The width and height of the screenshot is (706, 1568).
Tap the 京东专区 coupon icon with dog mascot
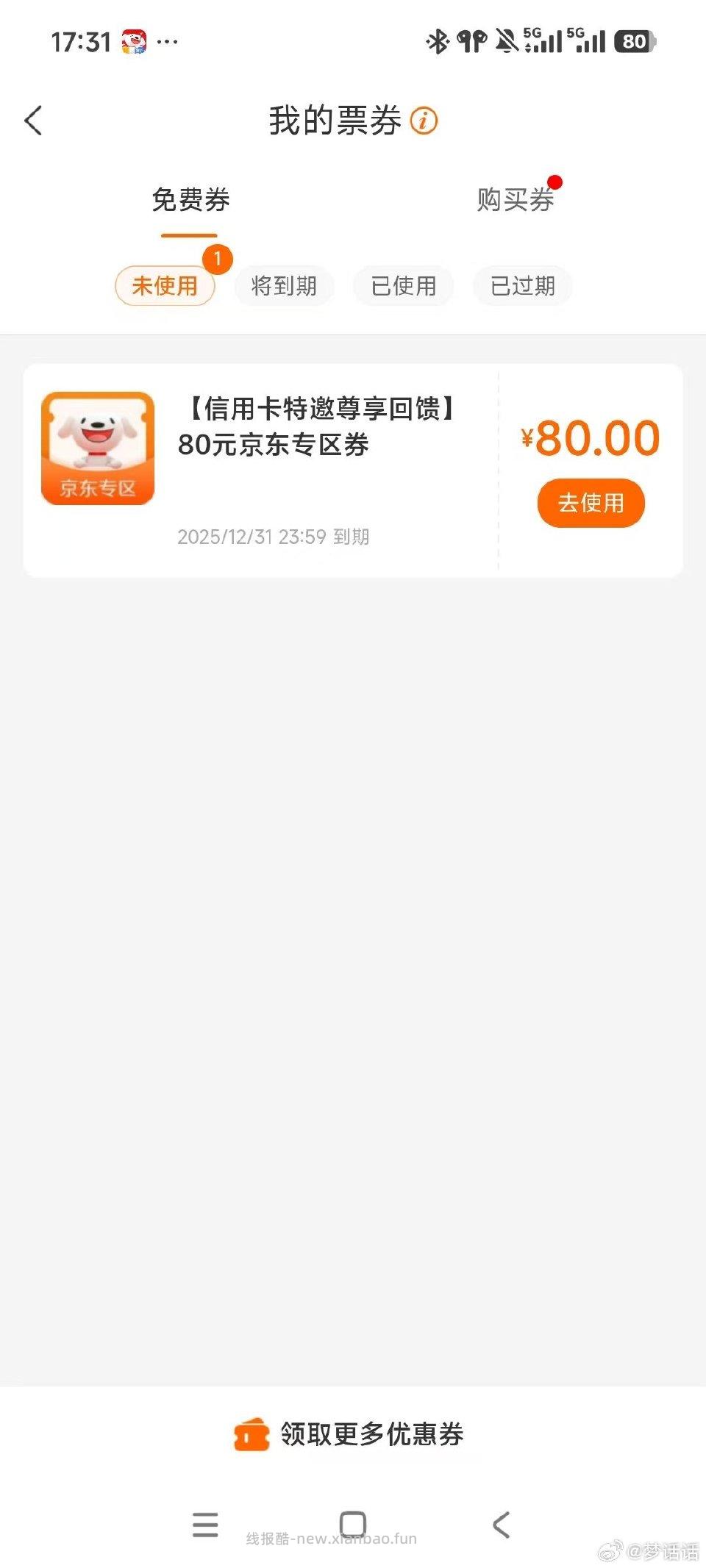click(x=99, y=448)
